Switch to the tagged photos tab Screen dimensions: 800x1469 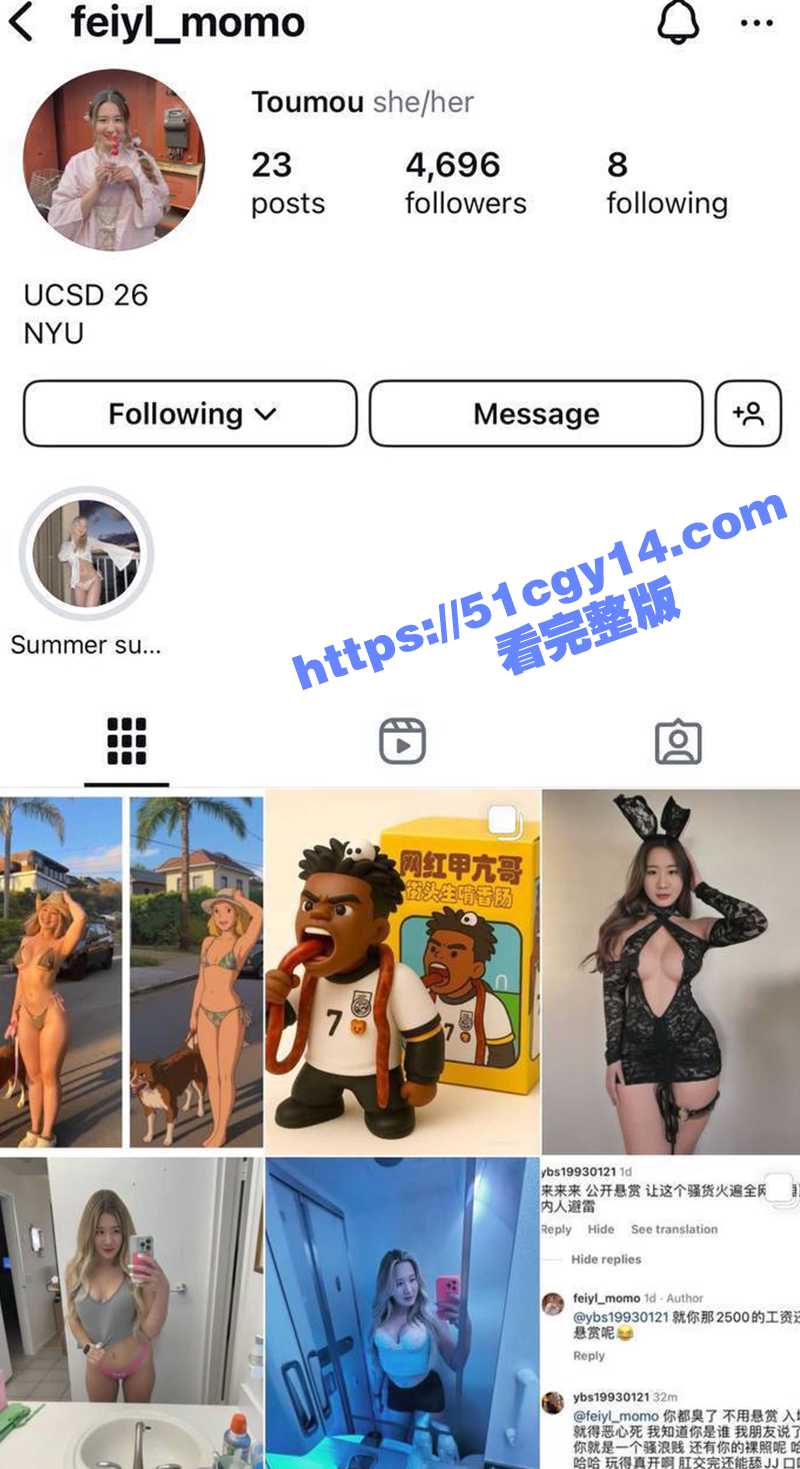pyautogui.click(x=677, y=742)
